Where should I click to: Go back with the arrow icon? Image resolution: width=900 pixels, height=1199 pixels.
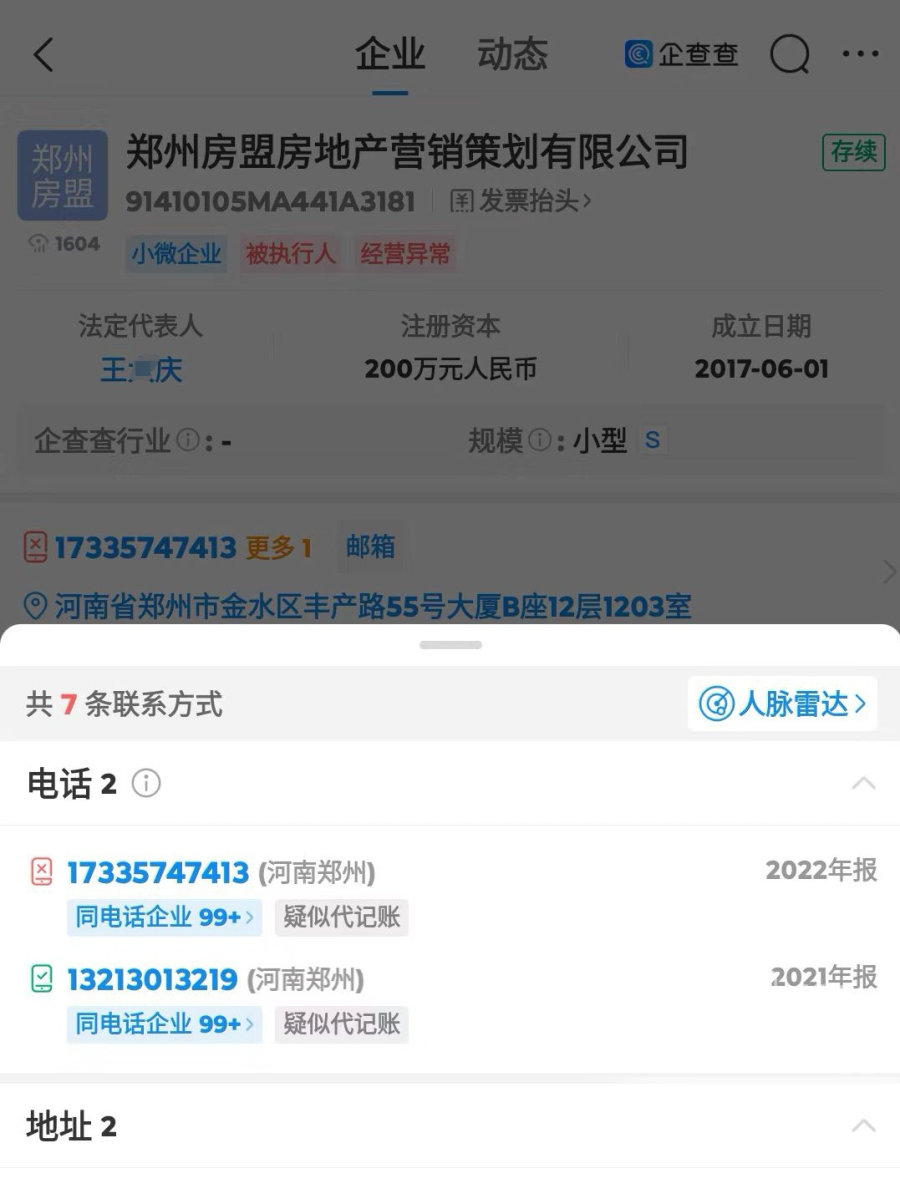(43, 54)
